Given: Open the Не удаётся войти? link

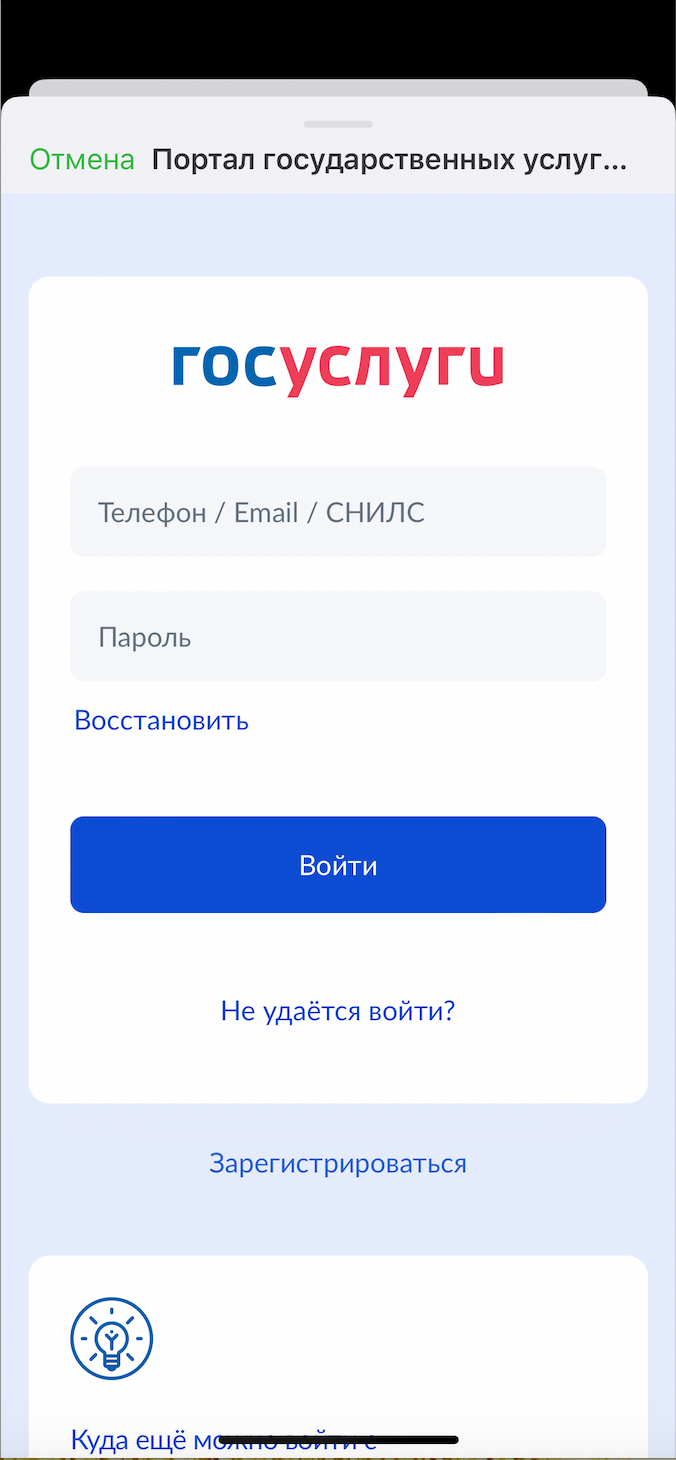Looking at the screenshot, I should (x=338, y=1011).
